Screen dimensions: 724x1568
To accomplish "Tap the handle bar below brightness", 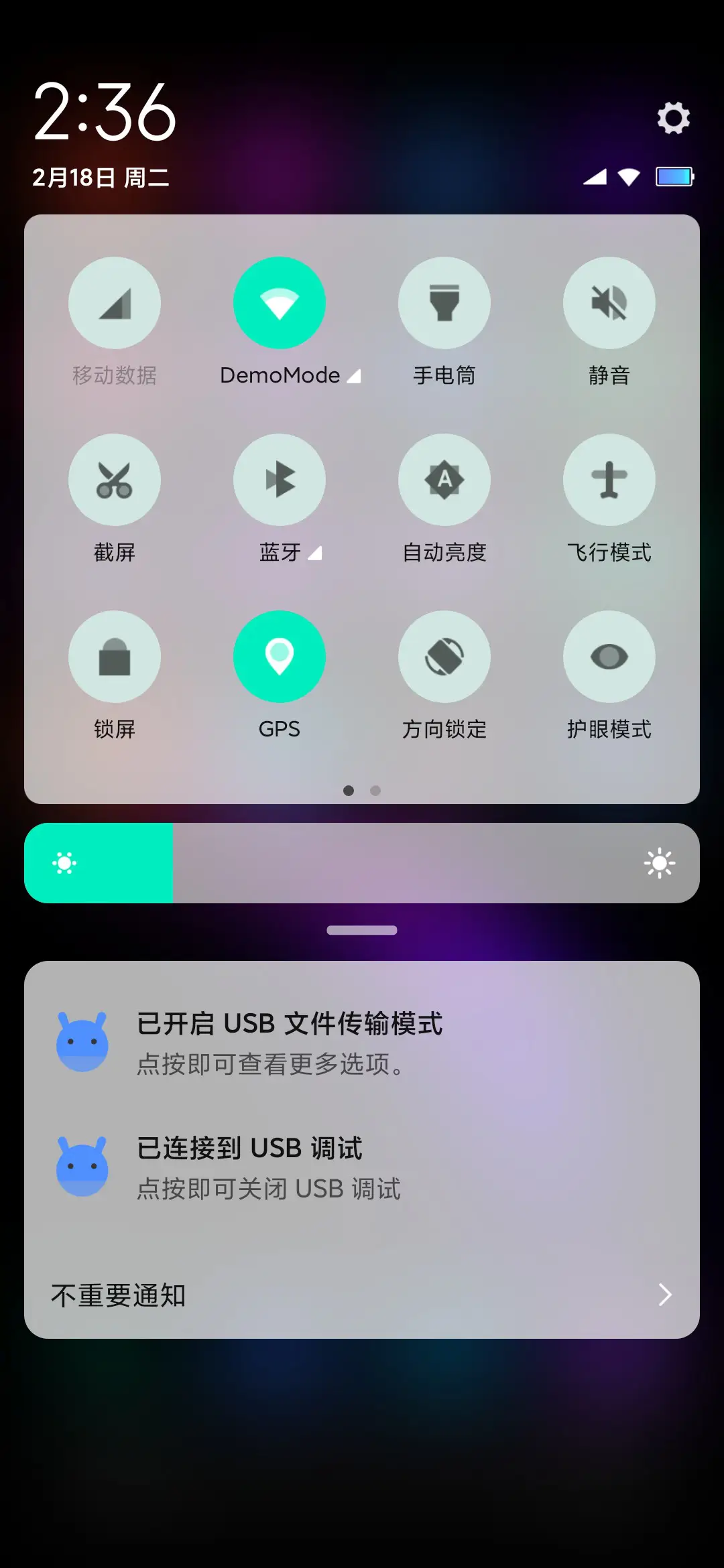I will pyautogui.click(x=362, y=930).
